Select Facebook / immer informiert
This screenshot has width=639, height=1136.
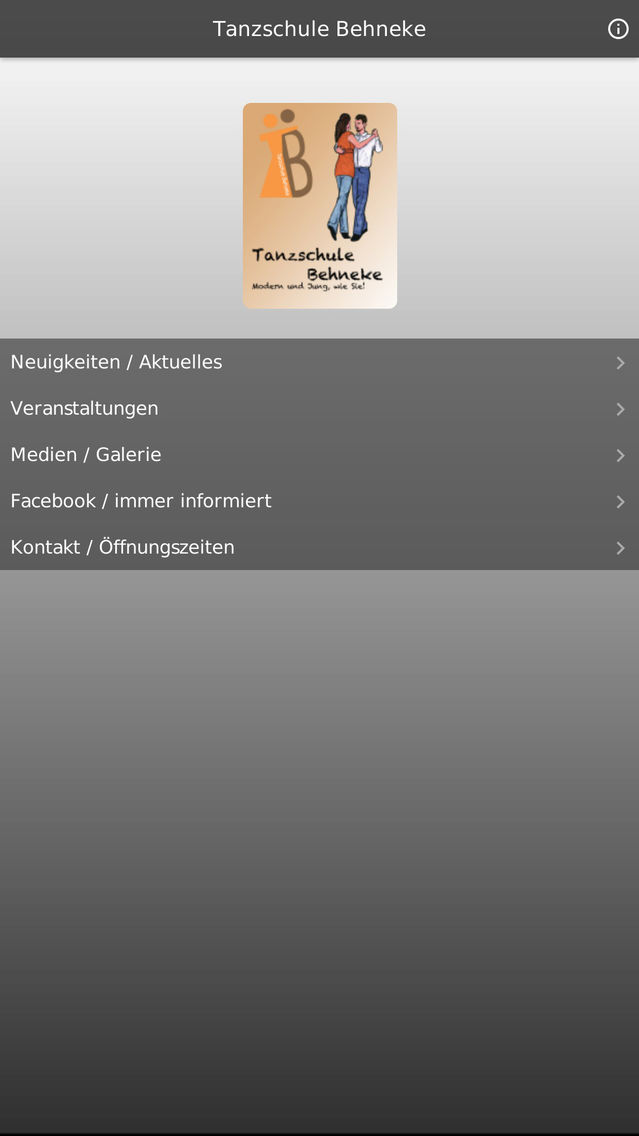point(320,501)
